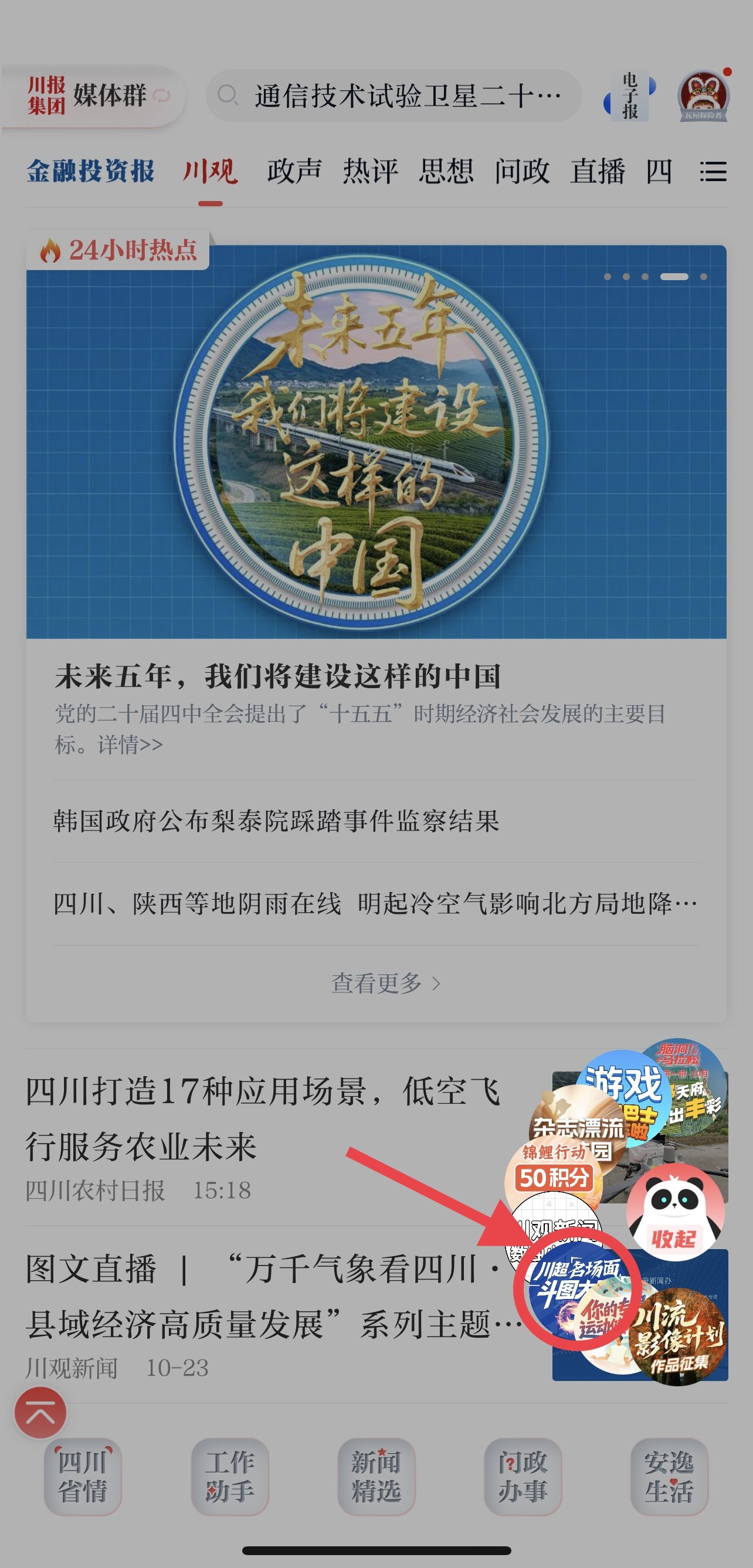753x1568 pixels.
Task: Open the 川报集团媒体群 switcher
Action: click(x=97, y=96)
